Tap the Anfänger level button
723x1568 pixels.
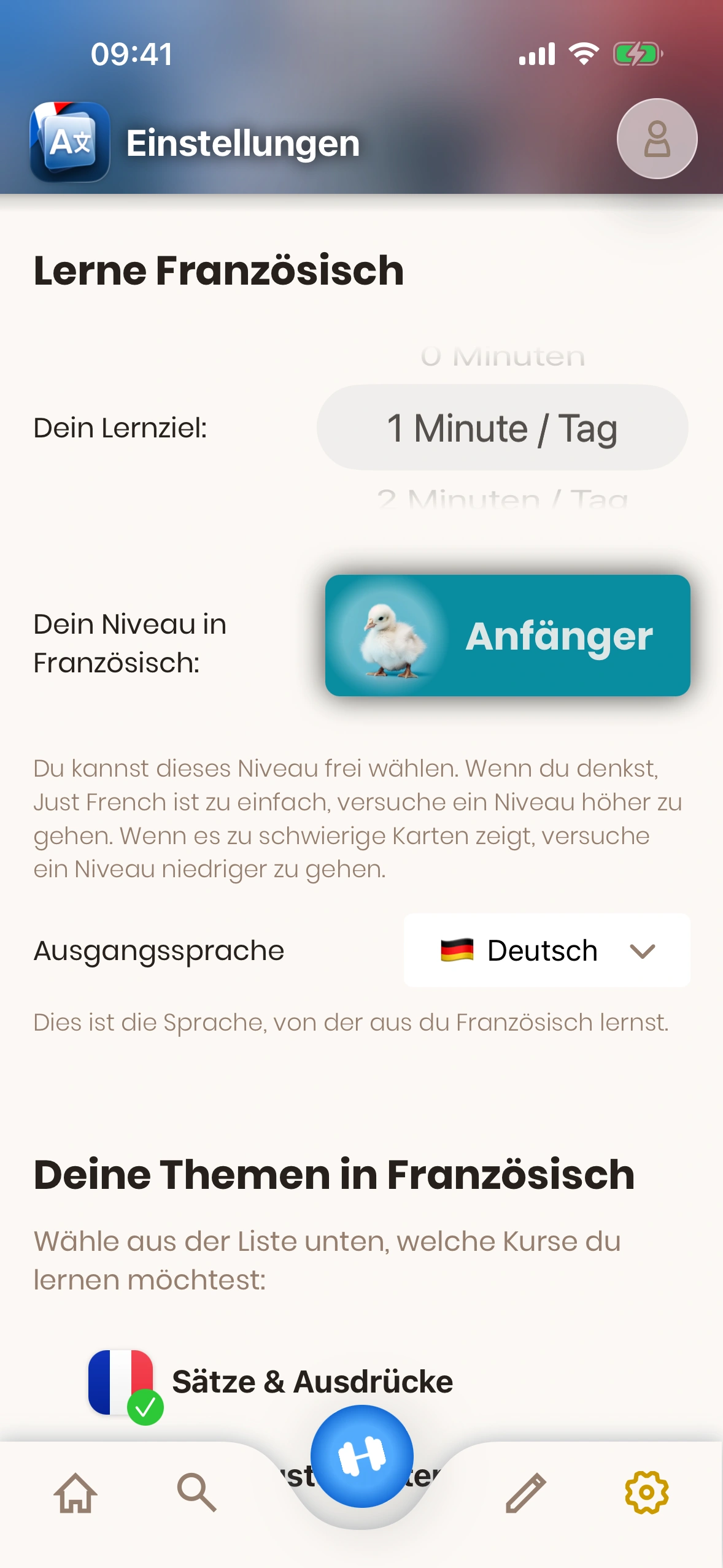508,636
